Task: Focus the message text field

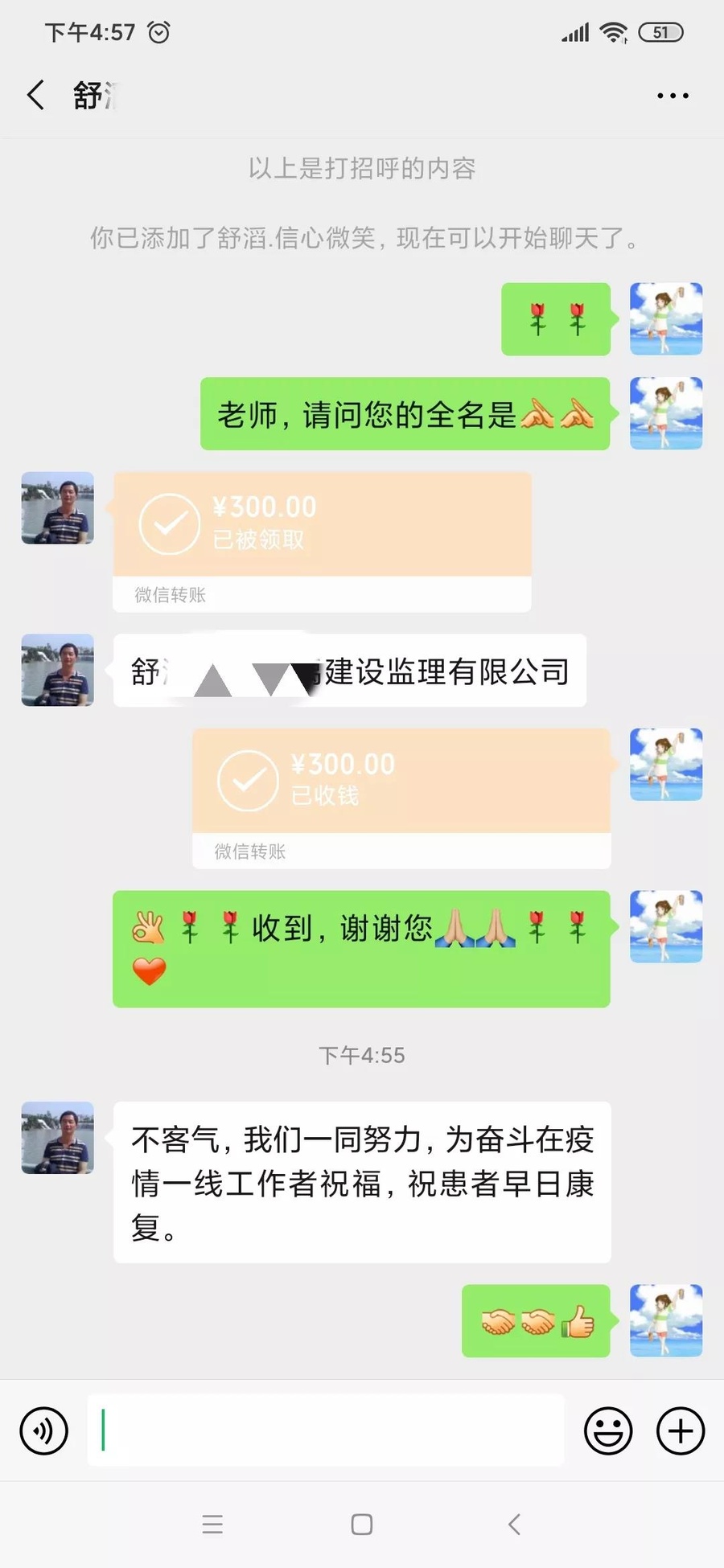Action: (x=326, y=1430)
